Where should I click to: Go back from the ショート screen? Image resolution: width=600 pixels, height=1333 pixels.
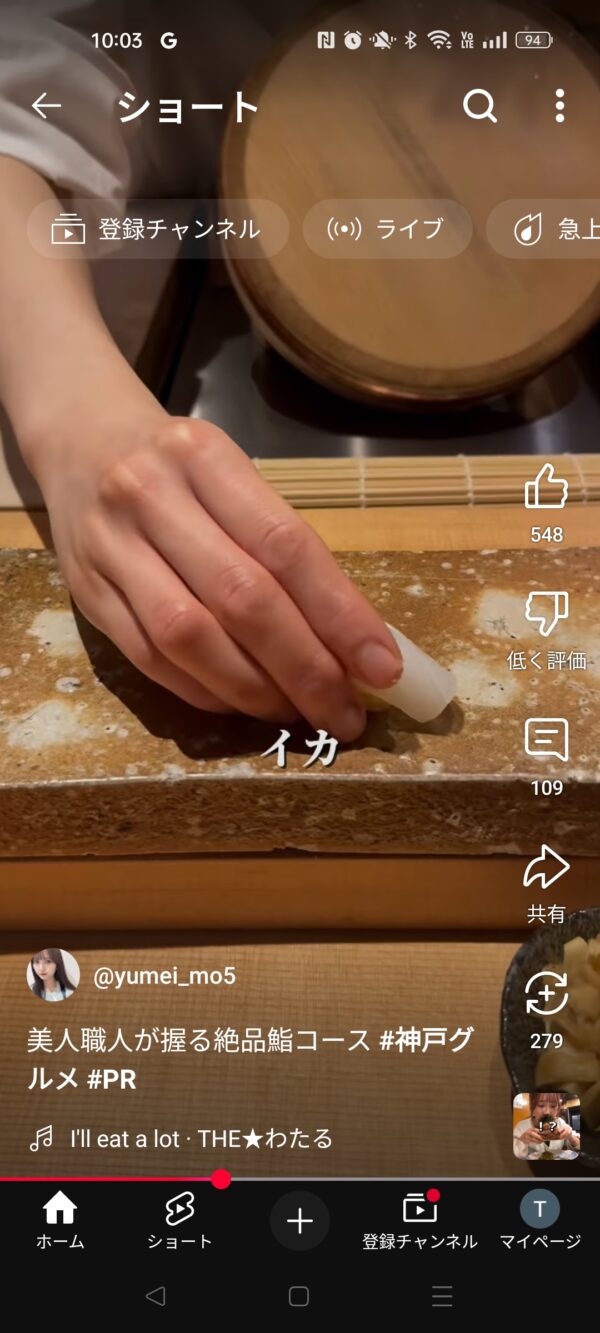(46, 106)
